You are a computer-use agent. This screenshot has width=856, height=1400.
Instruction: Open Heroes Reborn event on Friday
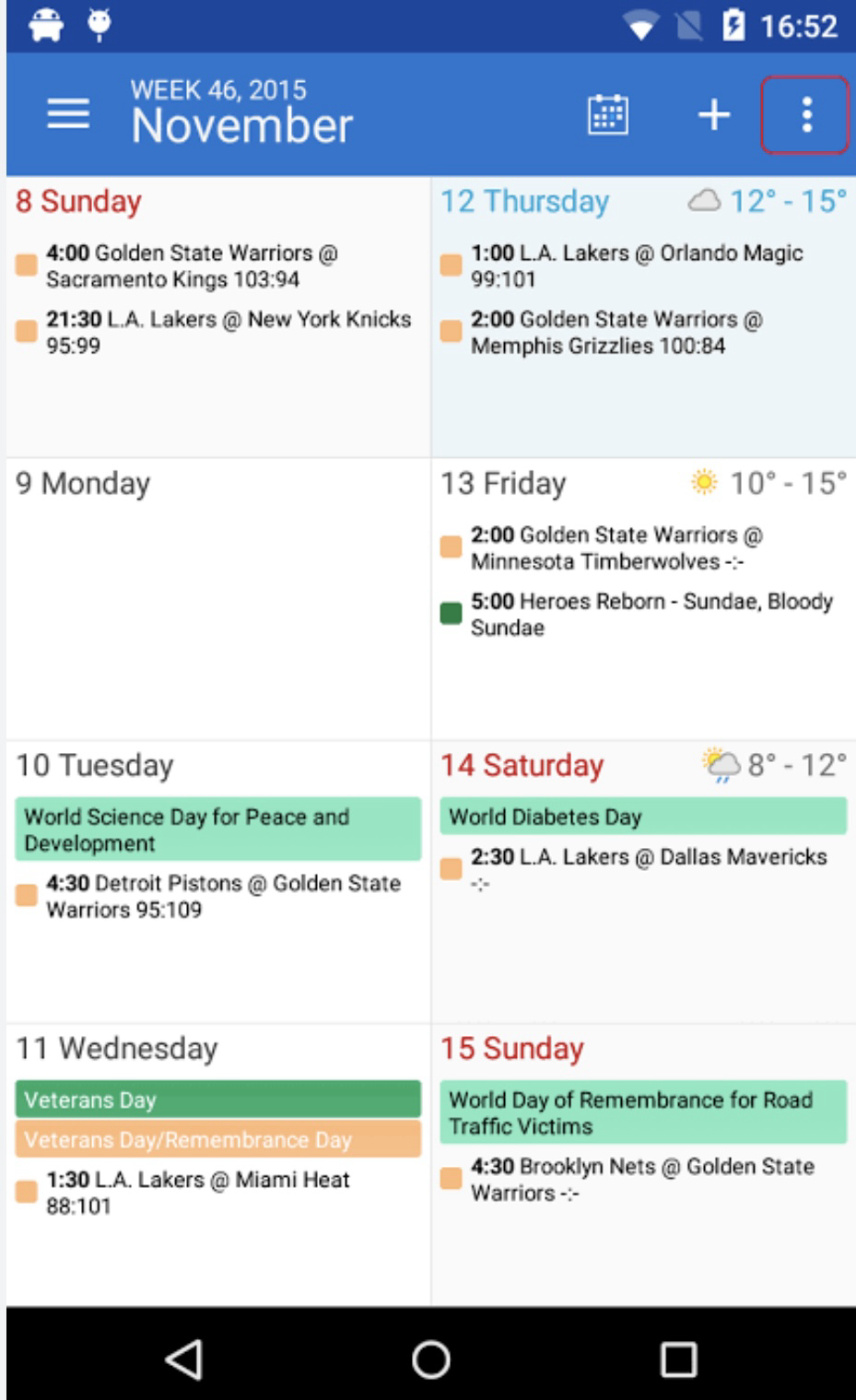pos(642,614)
